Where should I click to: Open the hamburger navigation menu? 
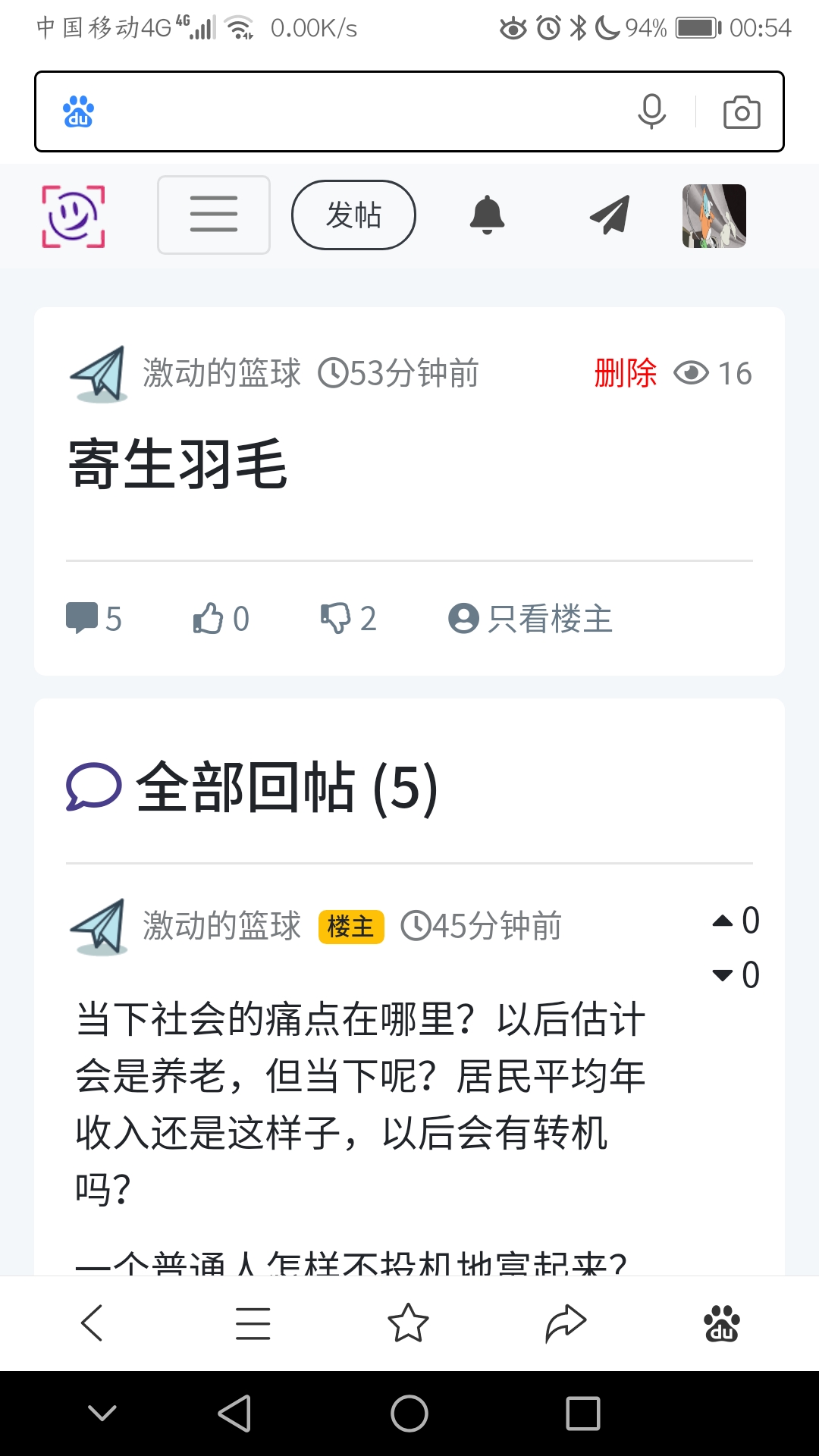pyautogui.click(x=214, y=215)
